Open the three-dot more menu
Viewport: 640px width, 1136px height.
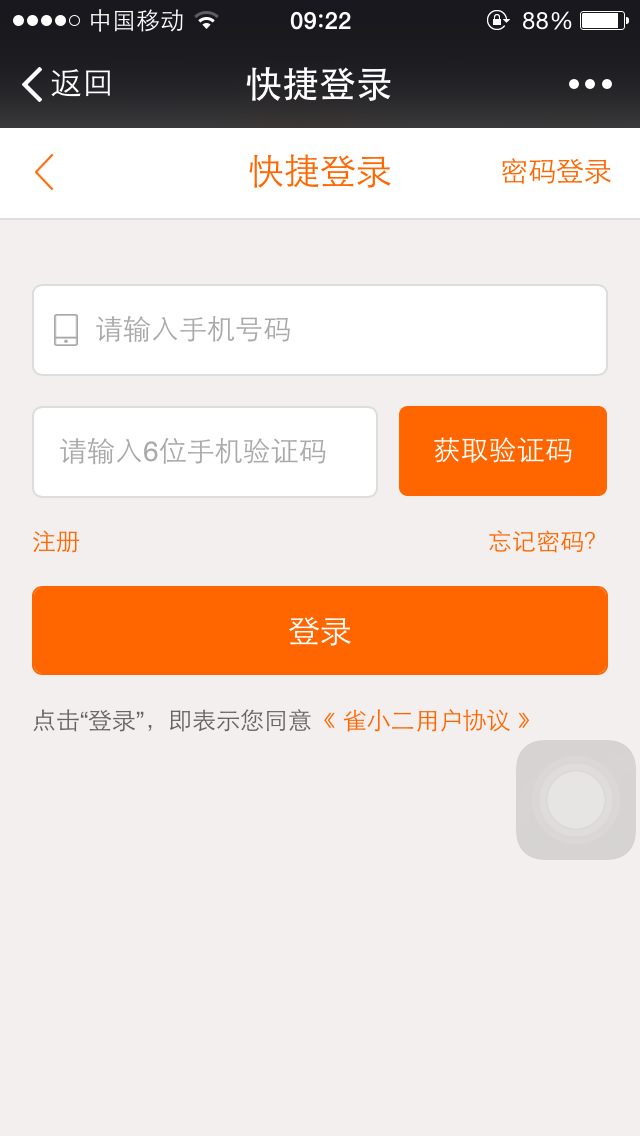pyautogui.click(x=590, y=84)
